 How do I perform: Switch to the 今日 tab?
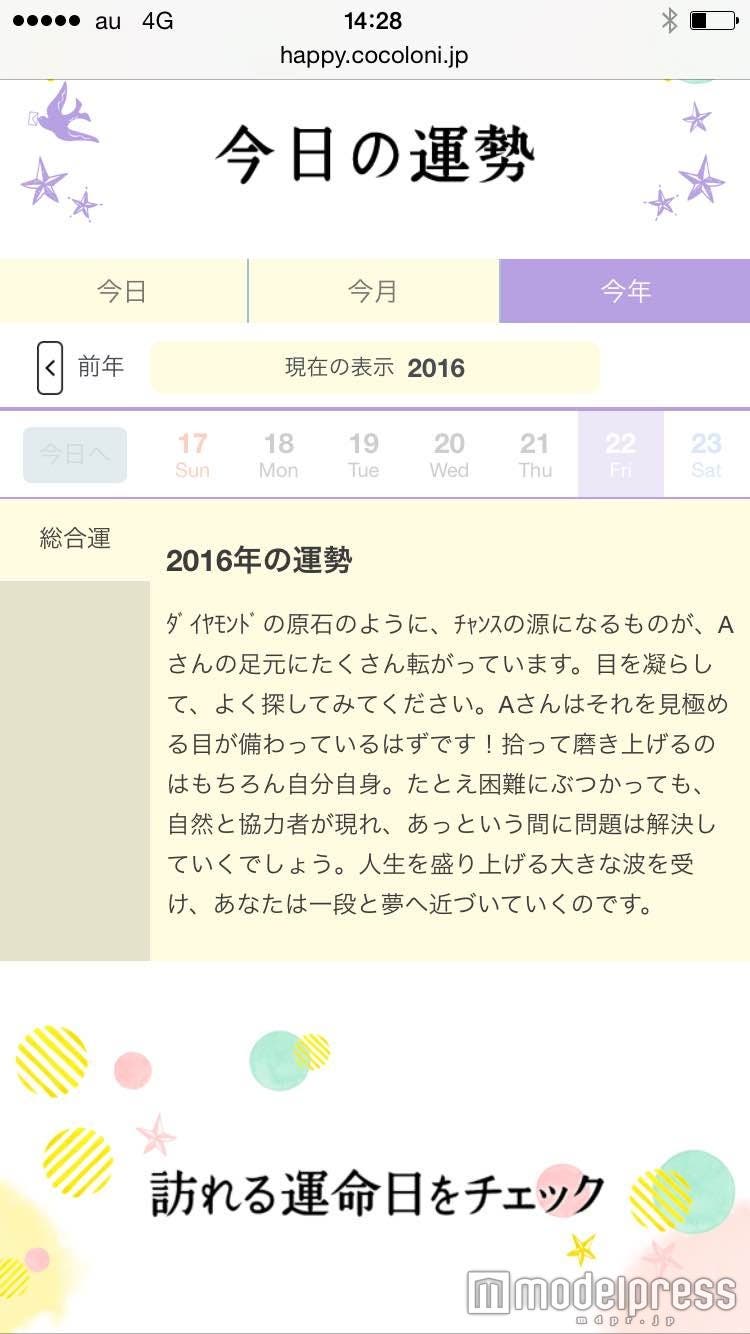coord(123,291)
